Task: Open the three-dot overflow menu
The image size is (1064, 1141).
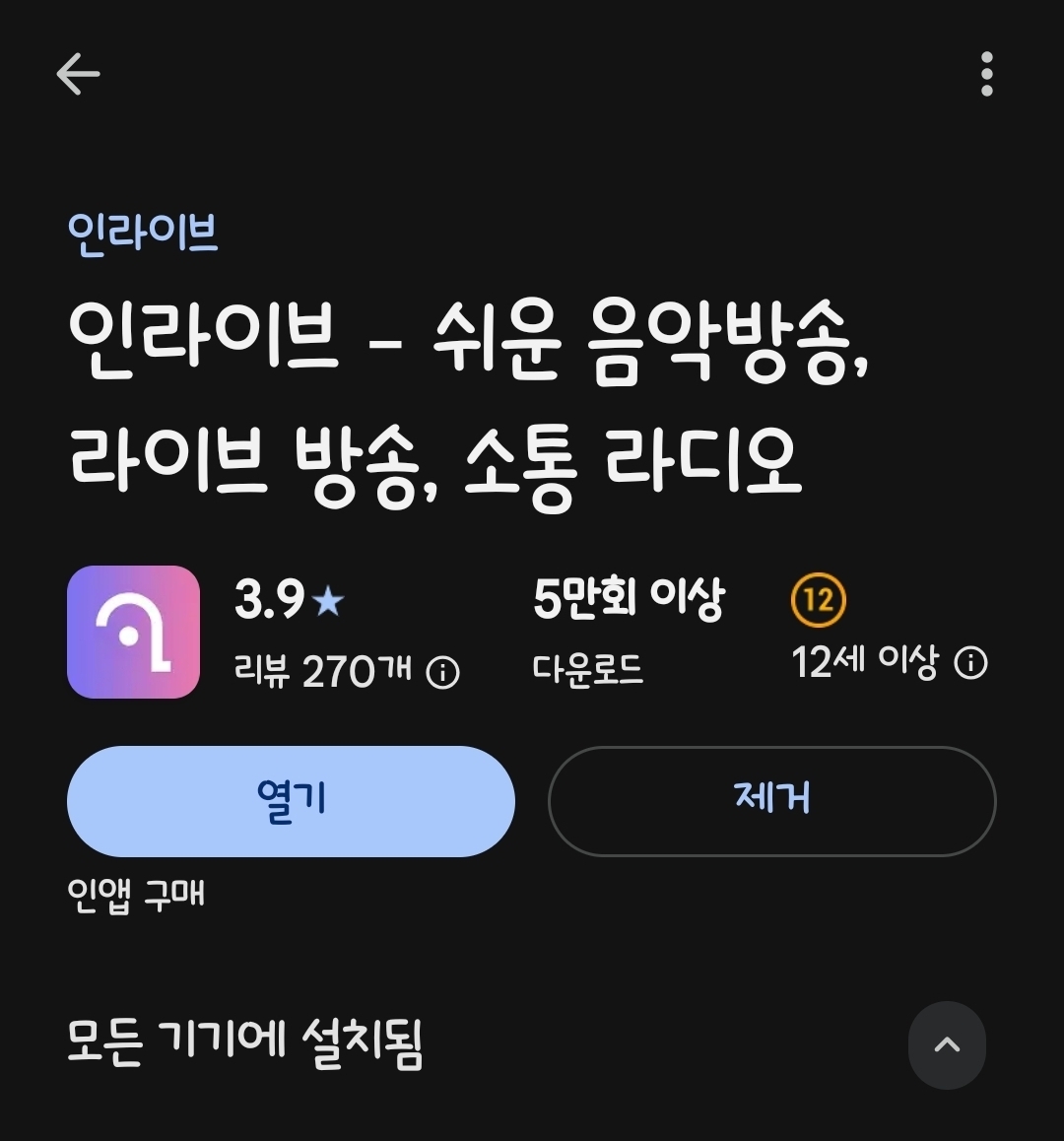Action: point(986,75)
